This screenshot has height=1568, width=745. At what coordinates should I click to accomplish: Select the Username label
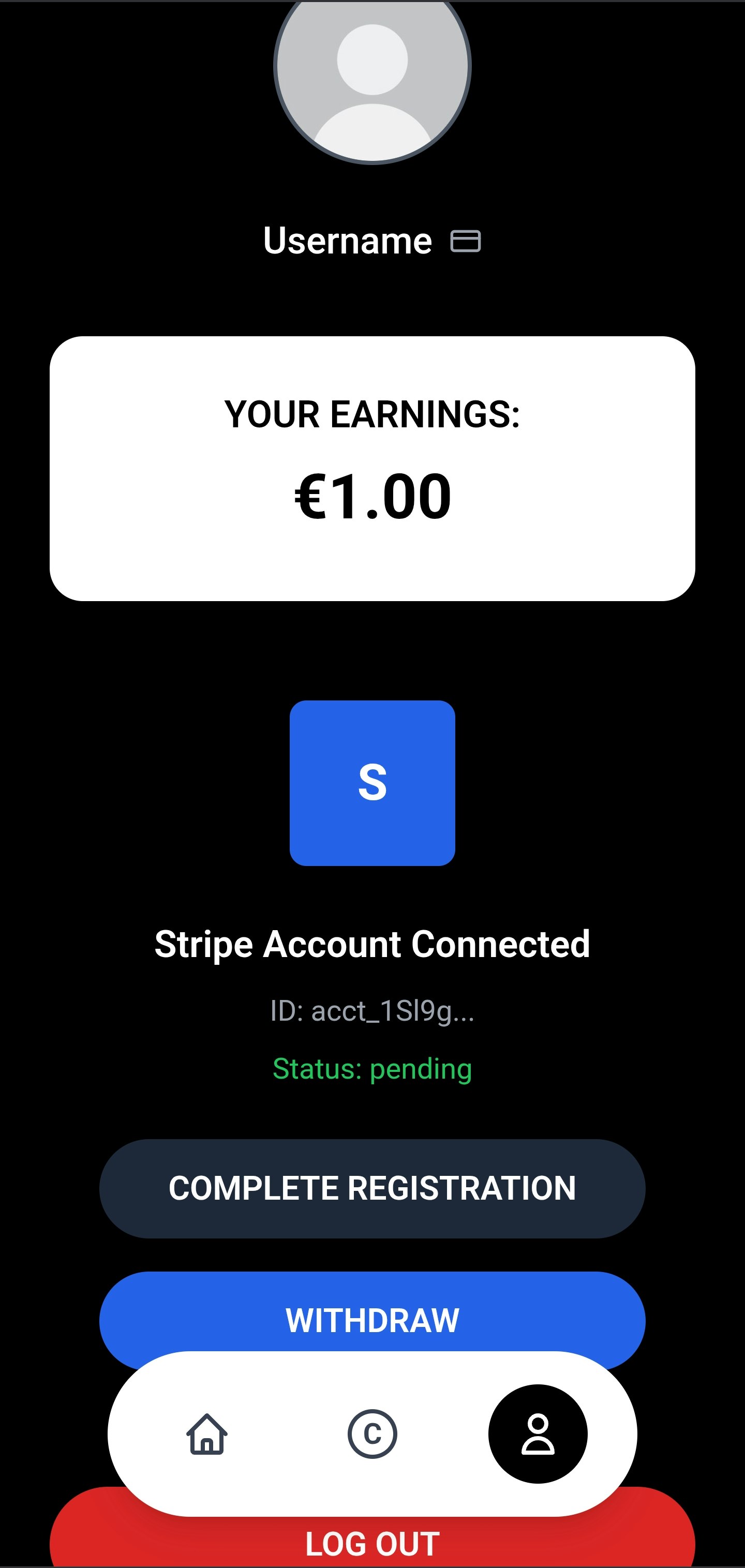(347, 240)
